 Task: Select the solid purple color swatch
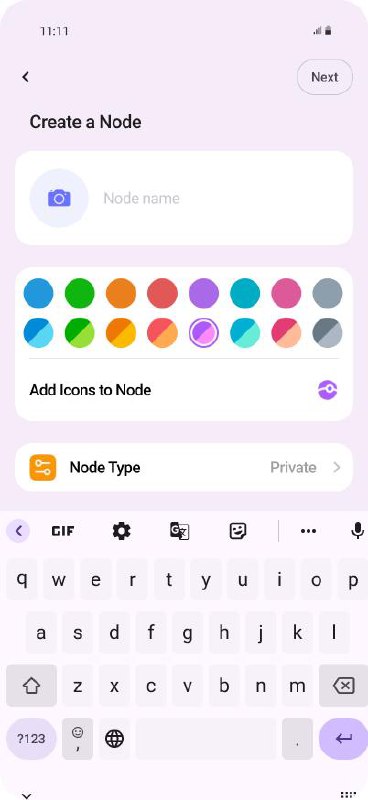click(x=204, y=293)
